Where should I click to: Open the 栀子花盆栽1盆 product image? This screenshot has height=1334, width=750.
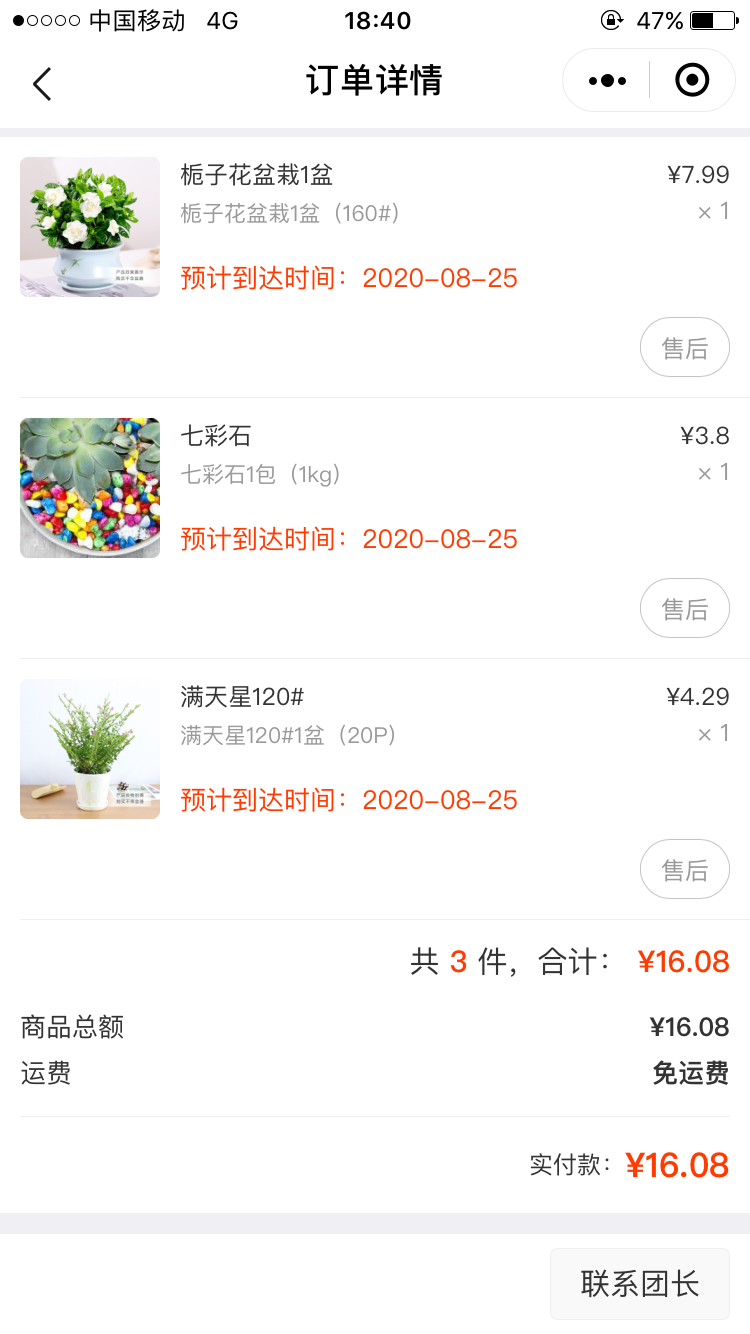90,227
